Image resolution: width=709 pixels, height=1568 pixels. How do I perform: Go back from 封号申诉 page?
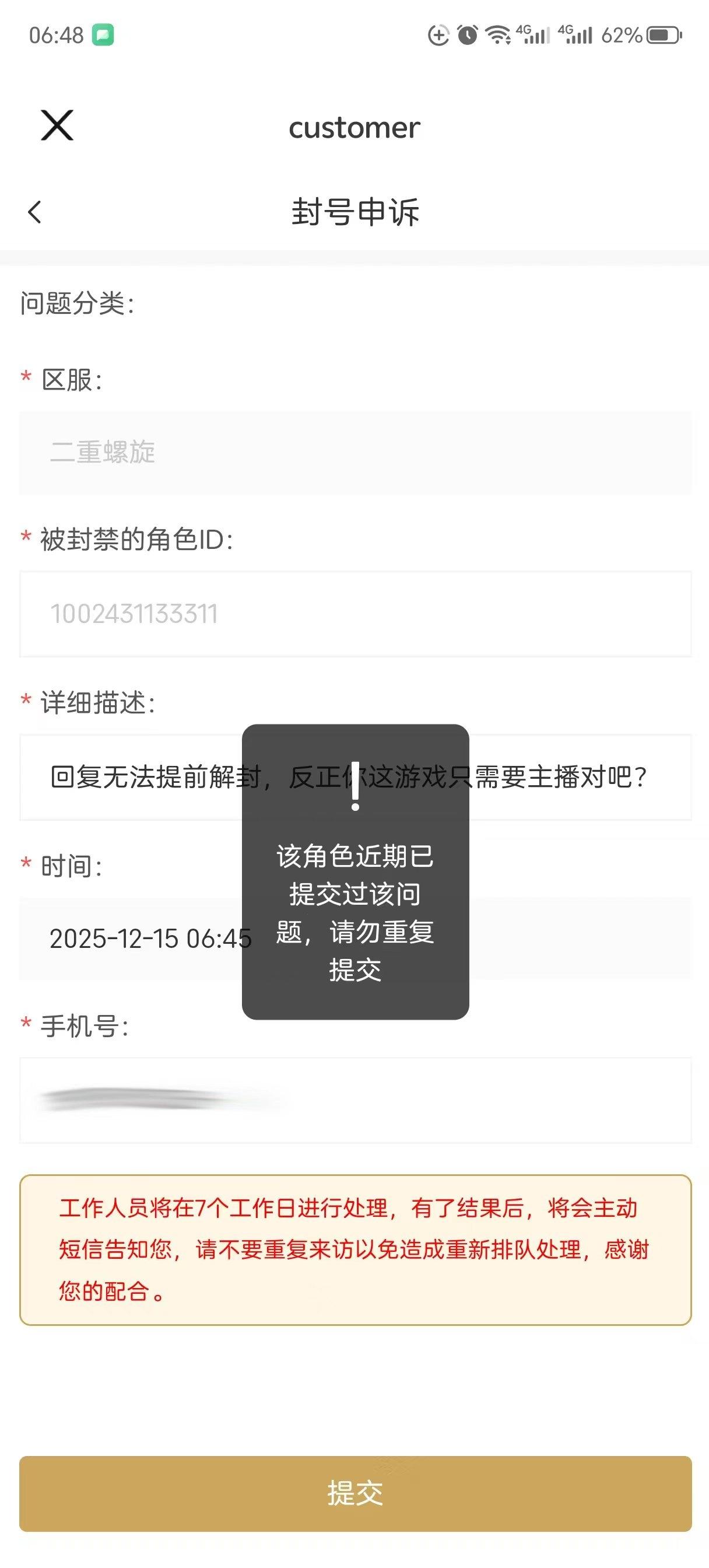pos(34,212)
